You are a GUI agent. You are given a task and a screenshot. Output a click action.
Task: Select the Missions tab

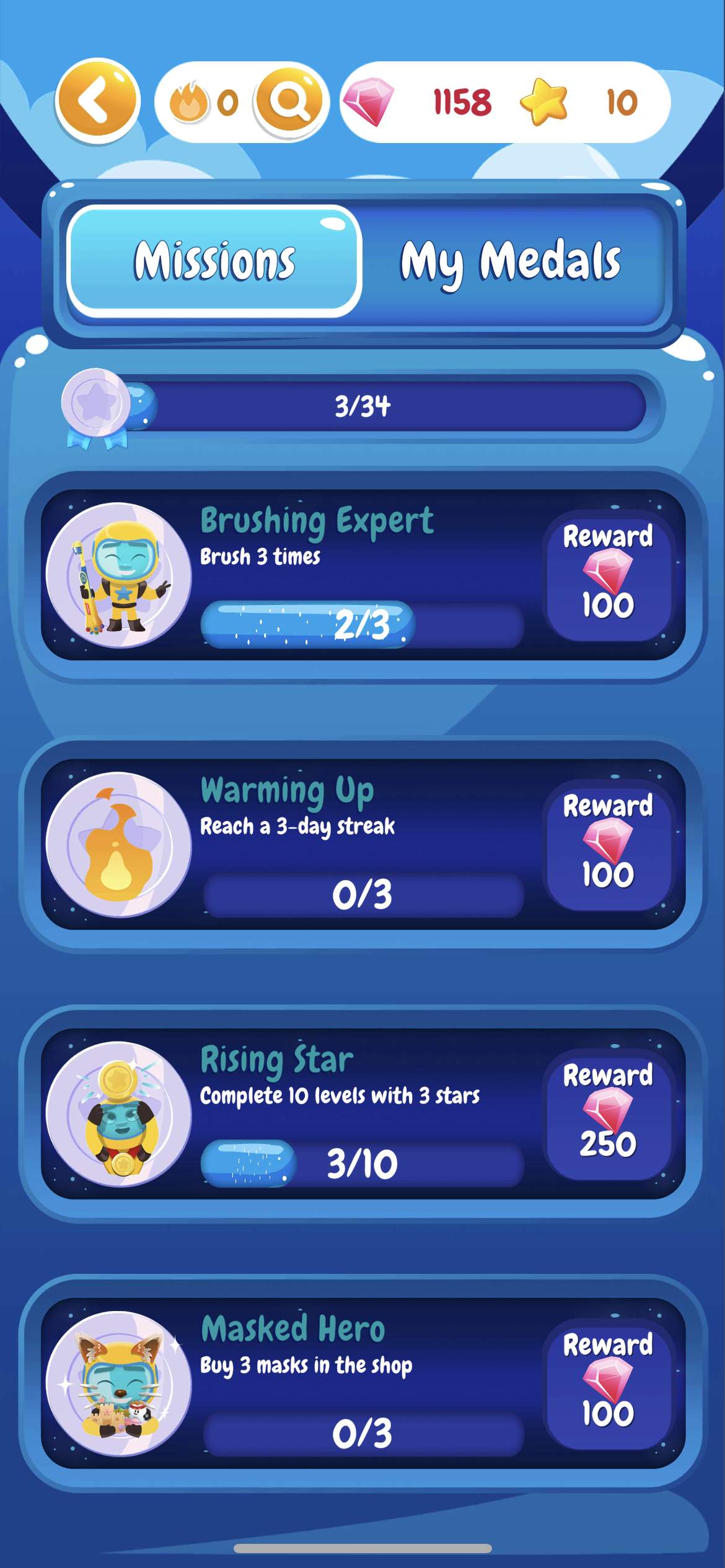pyautogui.click(x=214, y=261)
